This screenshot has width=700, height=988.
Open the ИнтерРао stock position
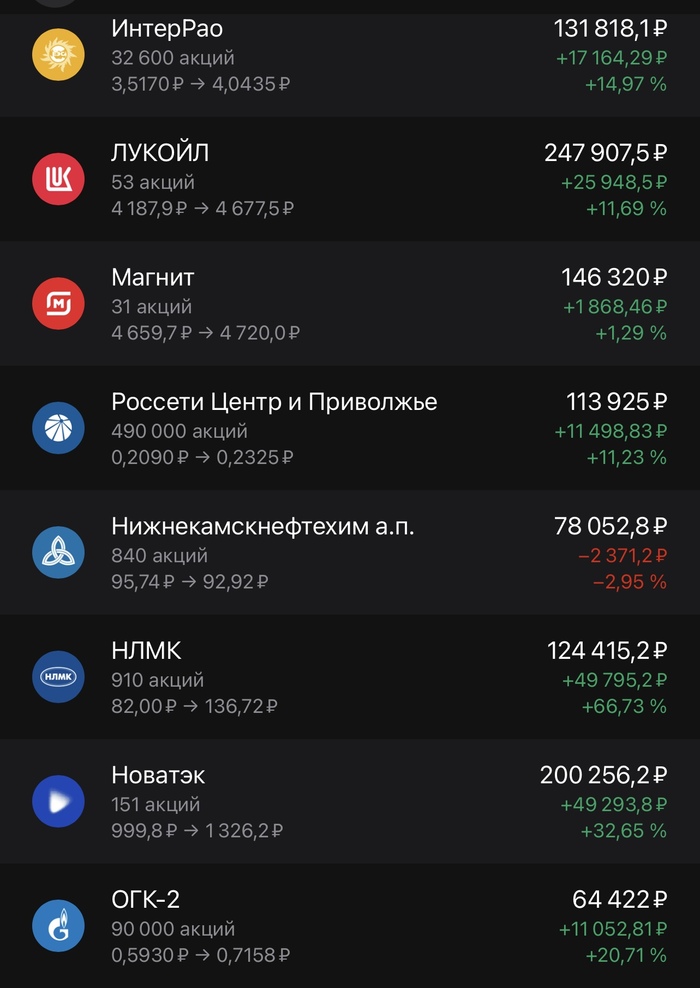coord(350,56)
